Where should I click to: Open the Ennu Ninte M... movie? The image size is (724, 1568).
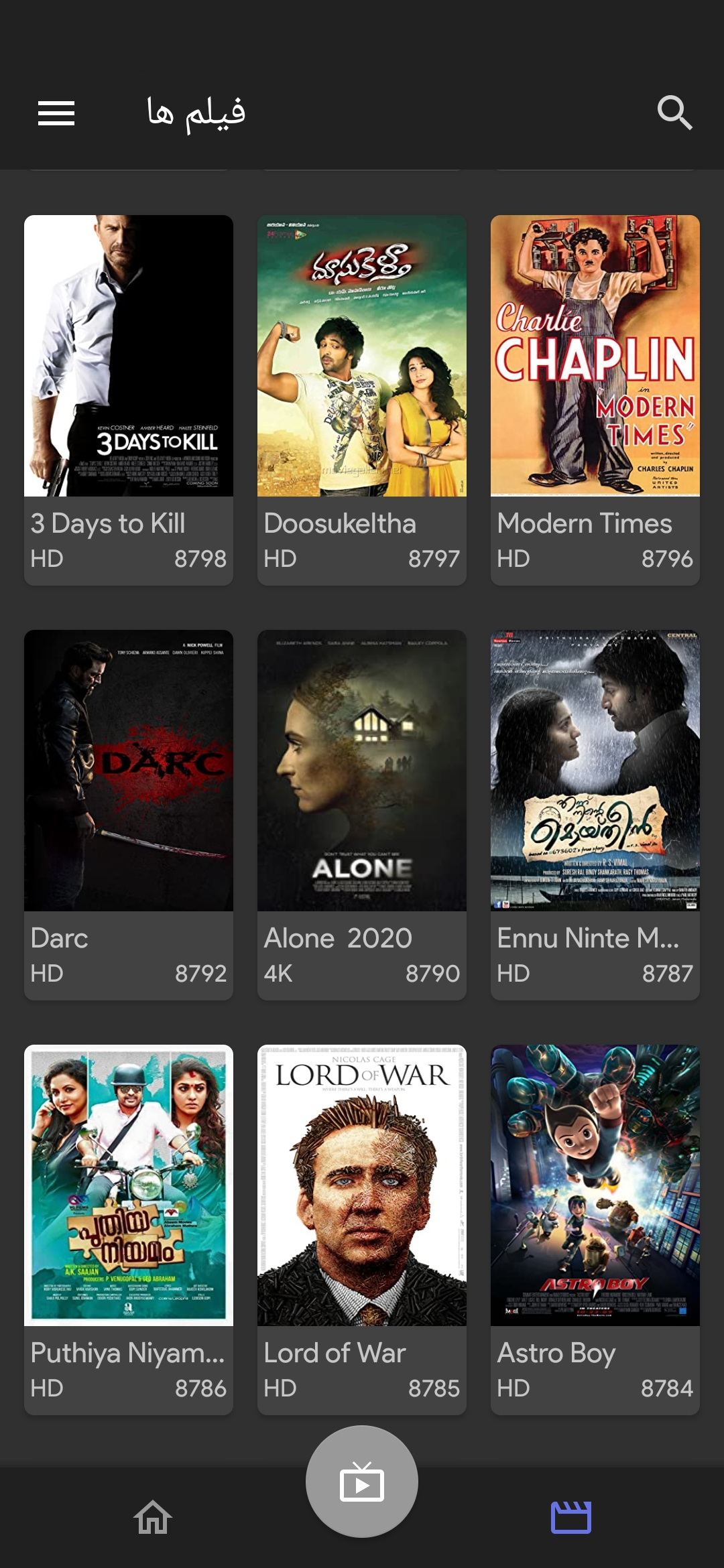595,814
